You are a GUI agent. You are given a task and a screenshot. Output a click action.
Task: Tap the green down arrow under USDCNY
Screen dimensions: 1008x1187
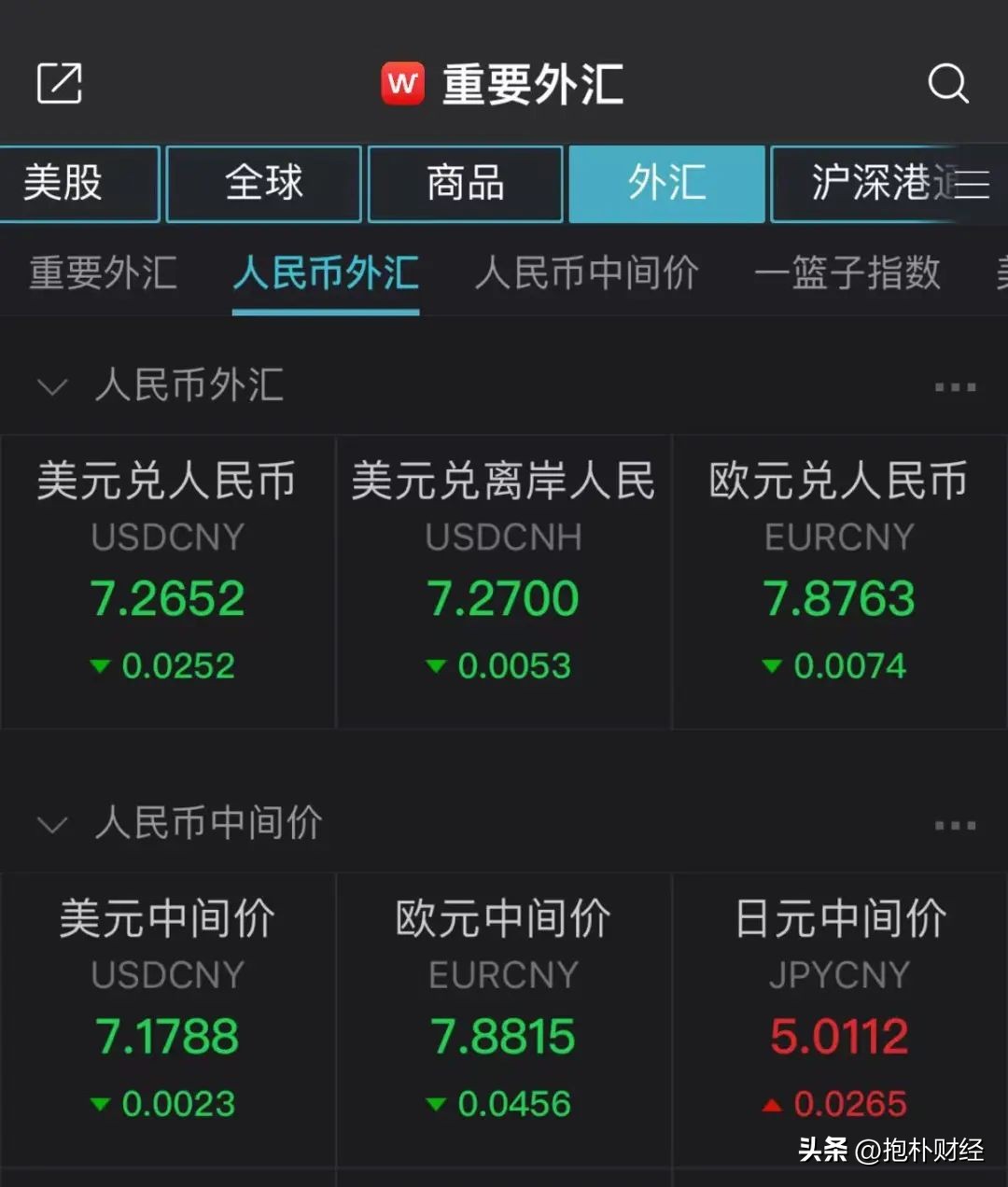click(100, 665)
